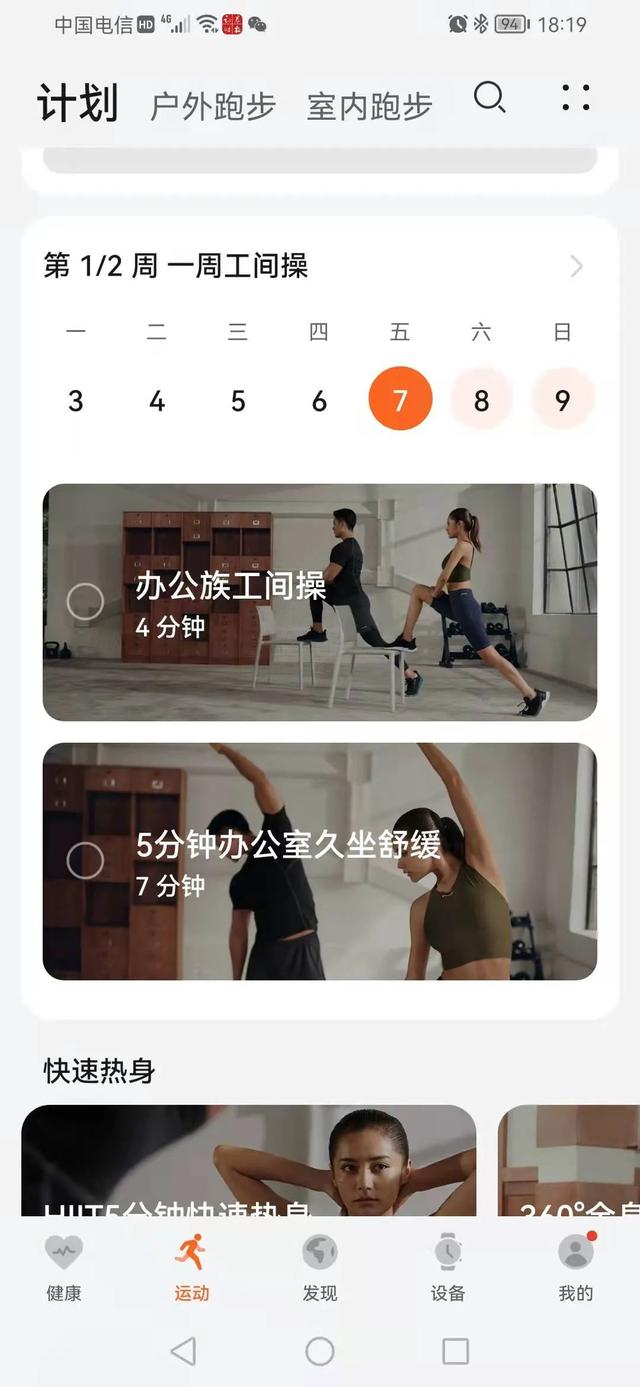This screenshot has height=1387, width=640.
Task: Switch to the 户外跑步 tab
Action: coord(213,106)
